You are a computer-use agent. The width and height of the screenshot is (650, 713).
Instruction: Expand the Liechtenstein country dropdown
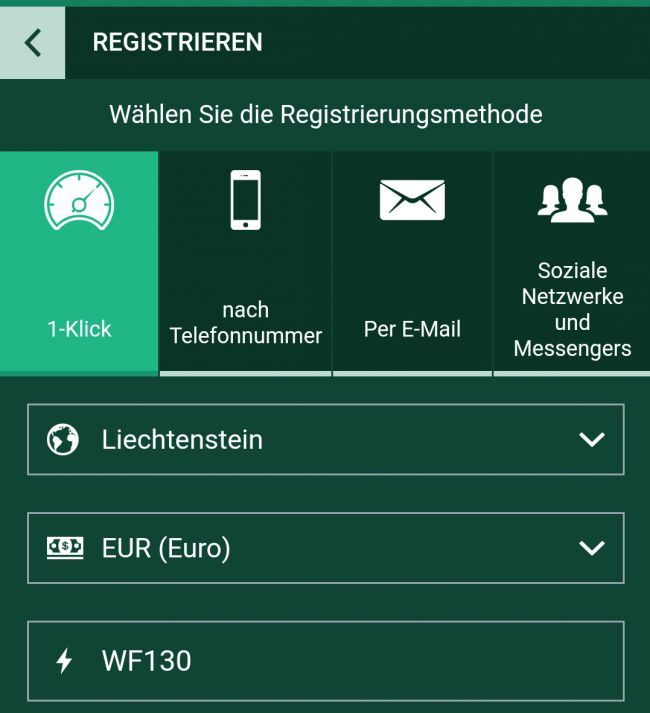click(325, 439)
